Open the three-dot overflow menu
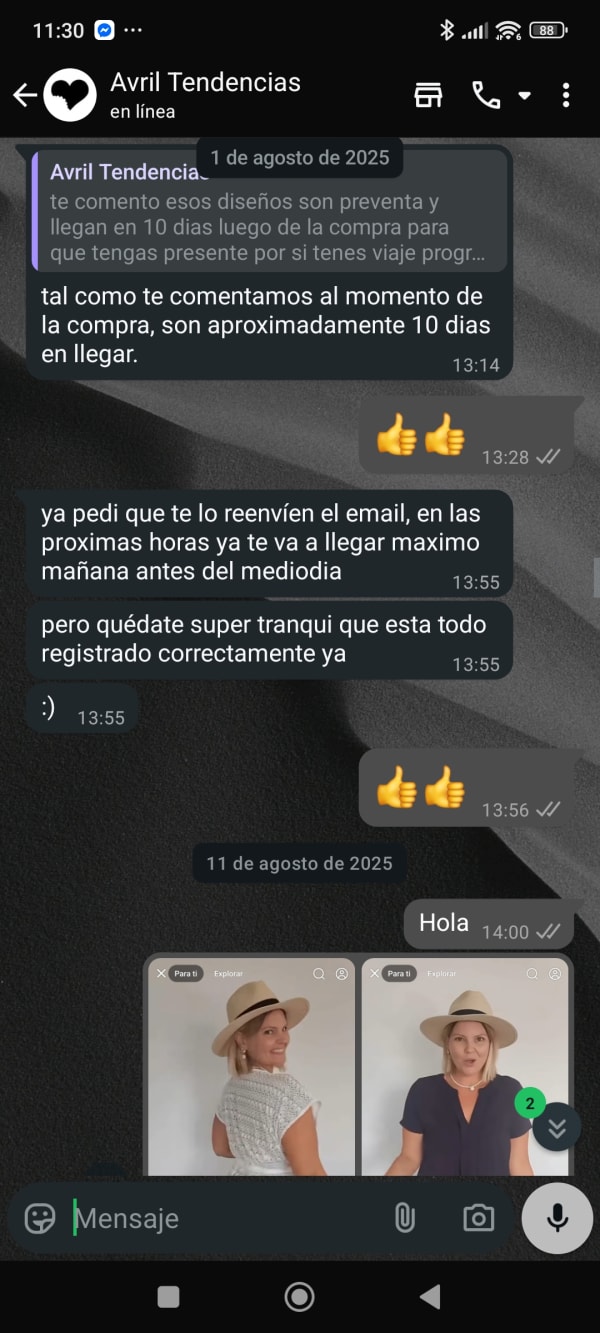The width and height of the screenshot is (600, 1333). (x=566, y=95)
